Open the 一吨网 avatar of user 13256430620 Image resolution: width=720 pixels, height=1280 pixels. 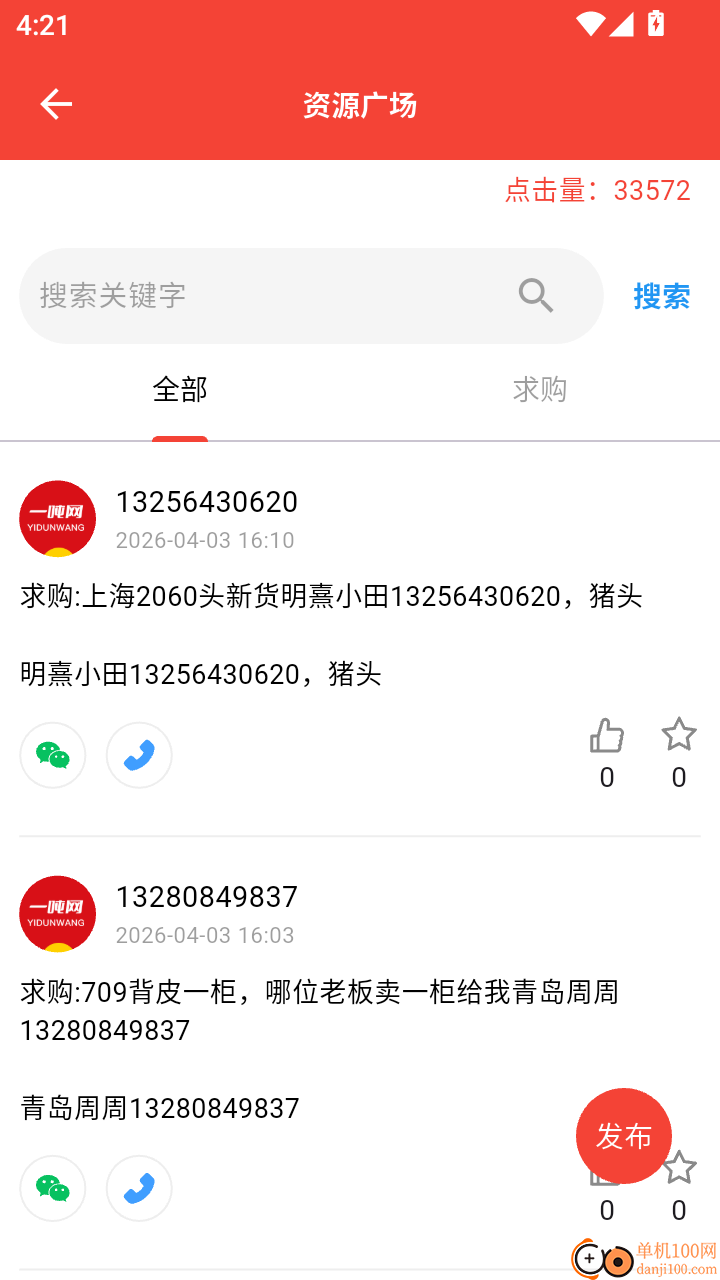pyautogui.click(x=57, y=519)
